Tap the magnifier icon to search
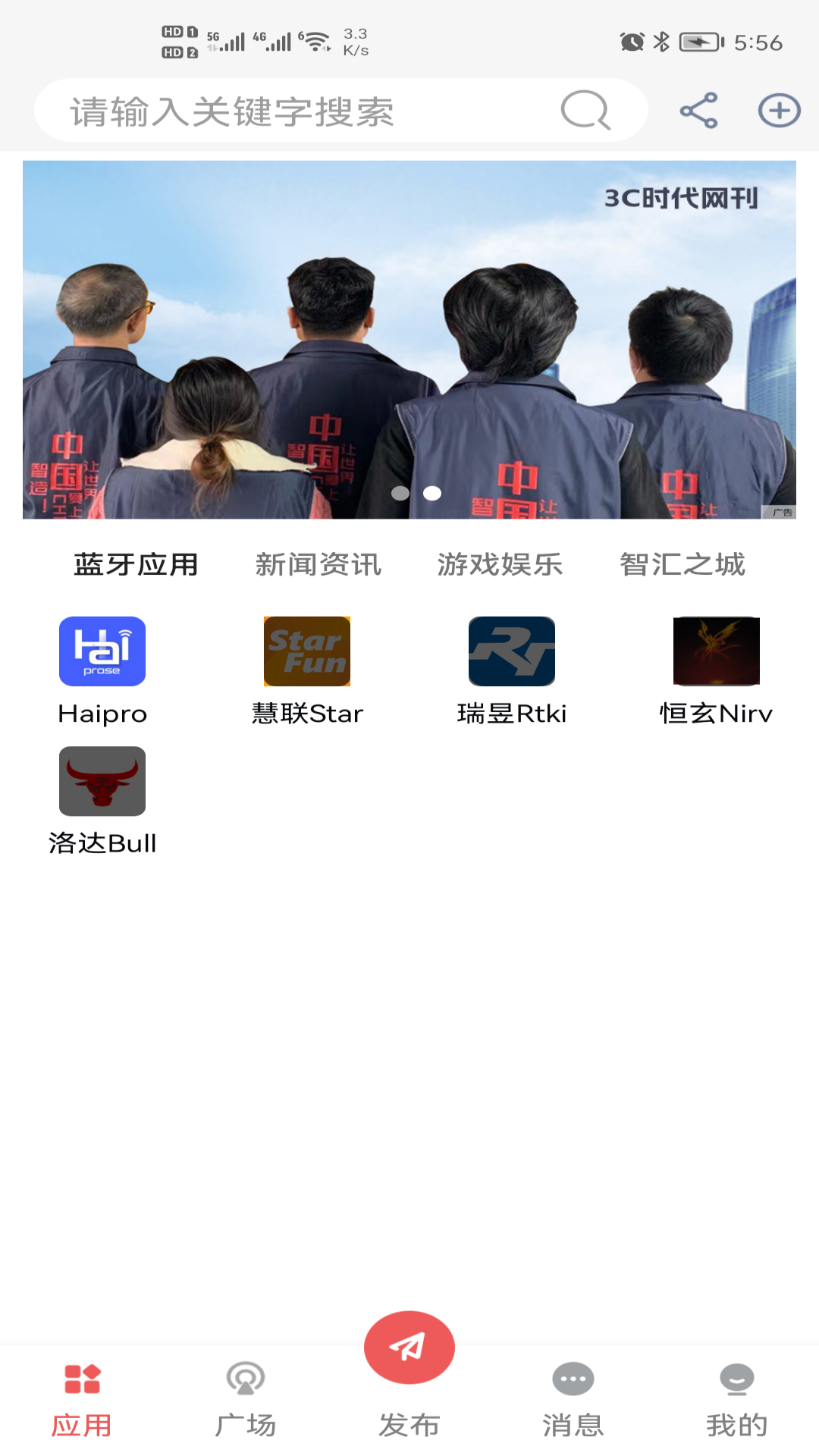The width and height of the screenshot is (819, 1456). click(x=586, y=111)
